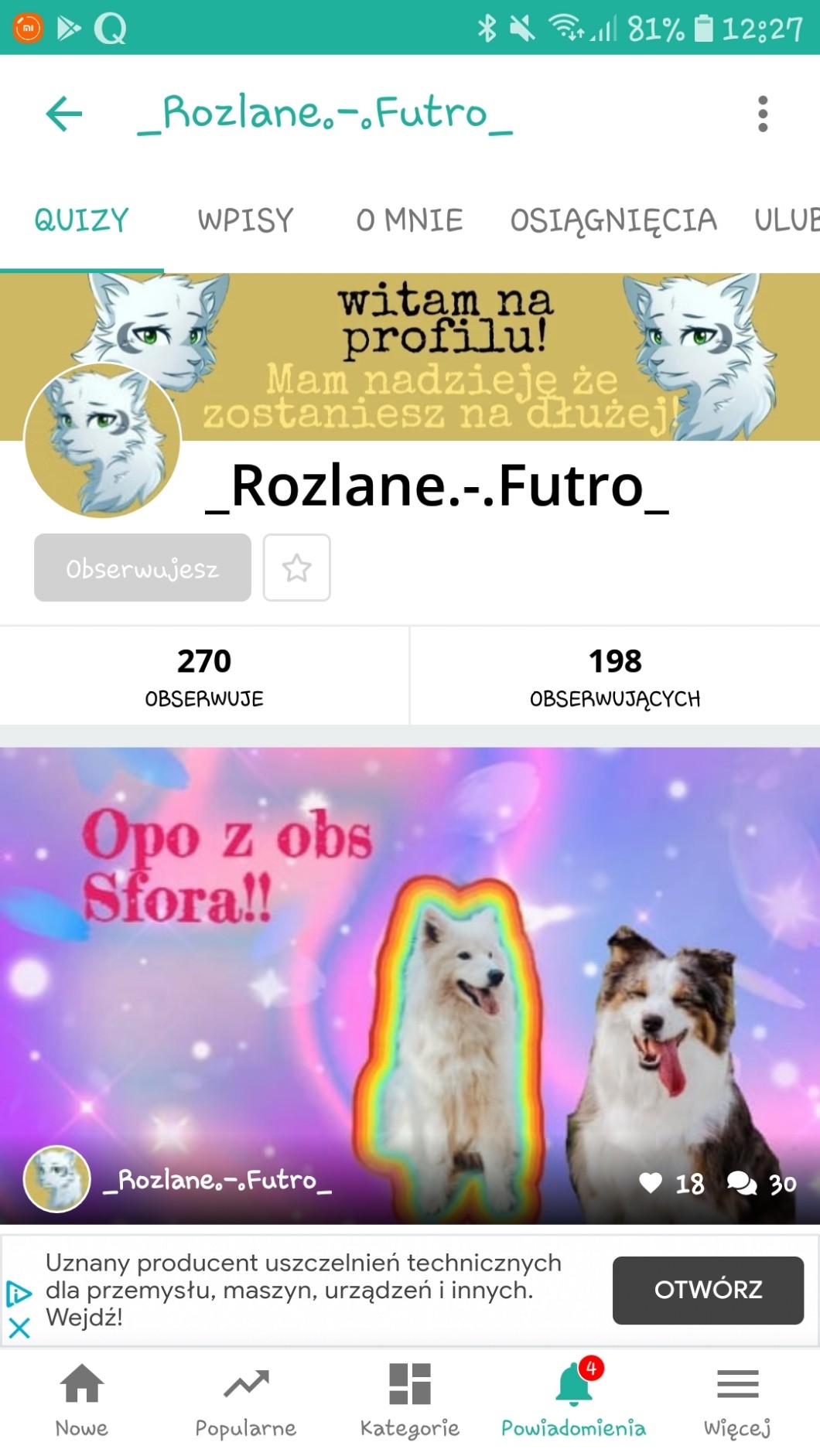Select the QUIZY tab
This screenshot has width=820, height=1456.
(x=81, y=220)
